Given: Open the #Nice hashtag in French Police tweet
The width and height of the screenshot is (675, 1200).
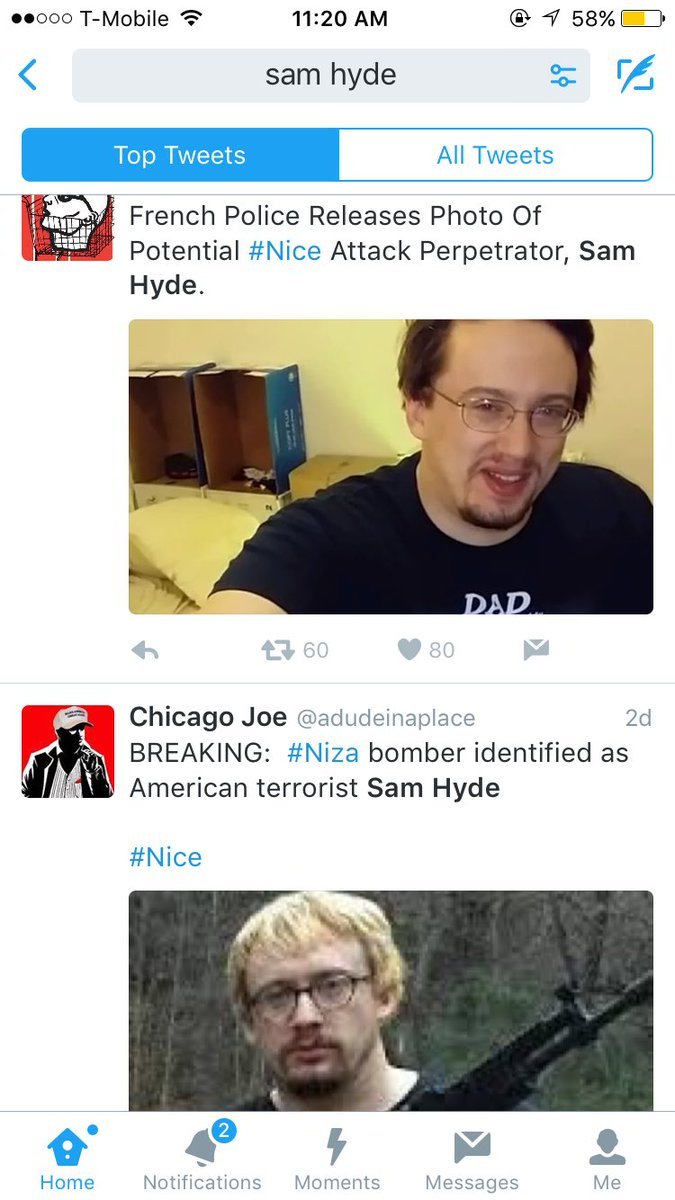Looking at the screenshot, I should click(x=285, y=250).
